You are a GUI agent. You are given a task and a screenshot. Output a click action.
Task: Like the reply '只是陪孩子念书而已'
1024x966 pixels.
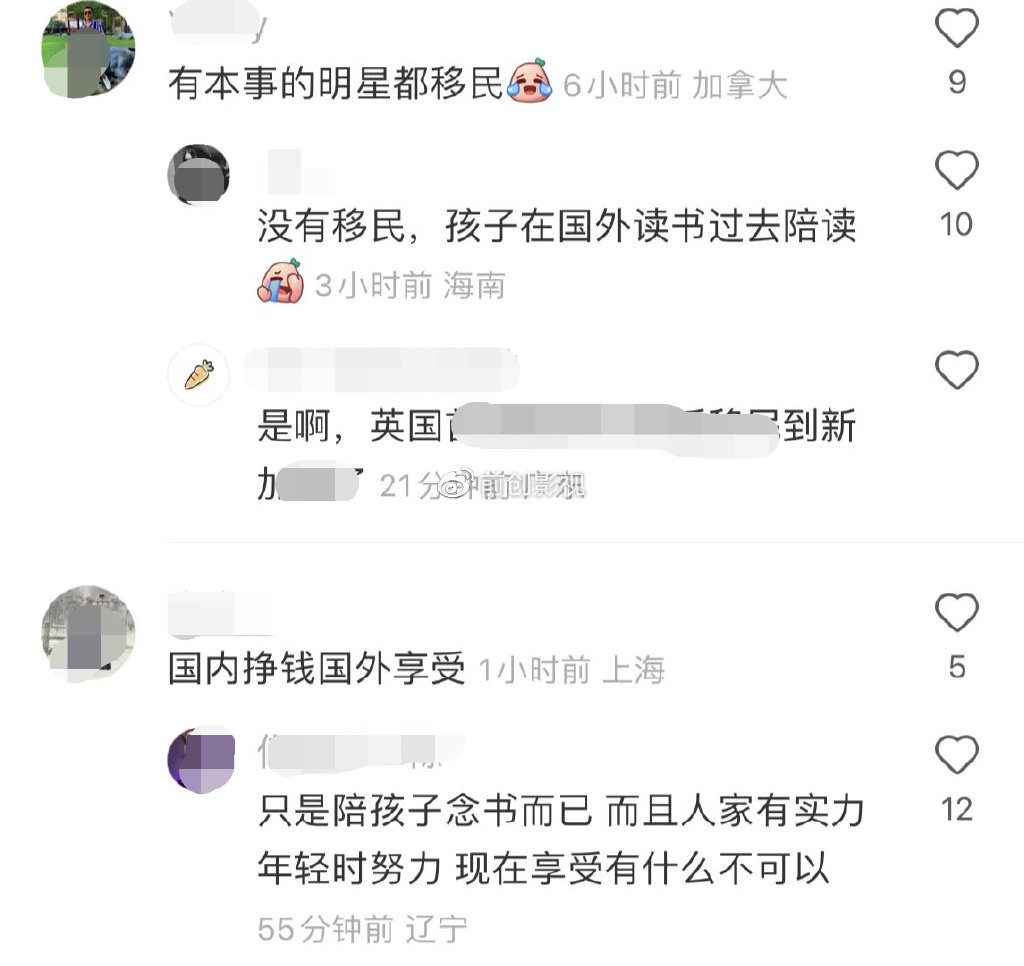pos(956,753)
